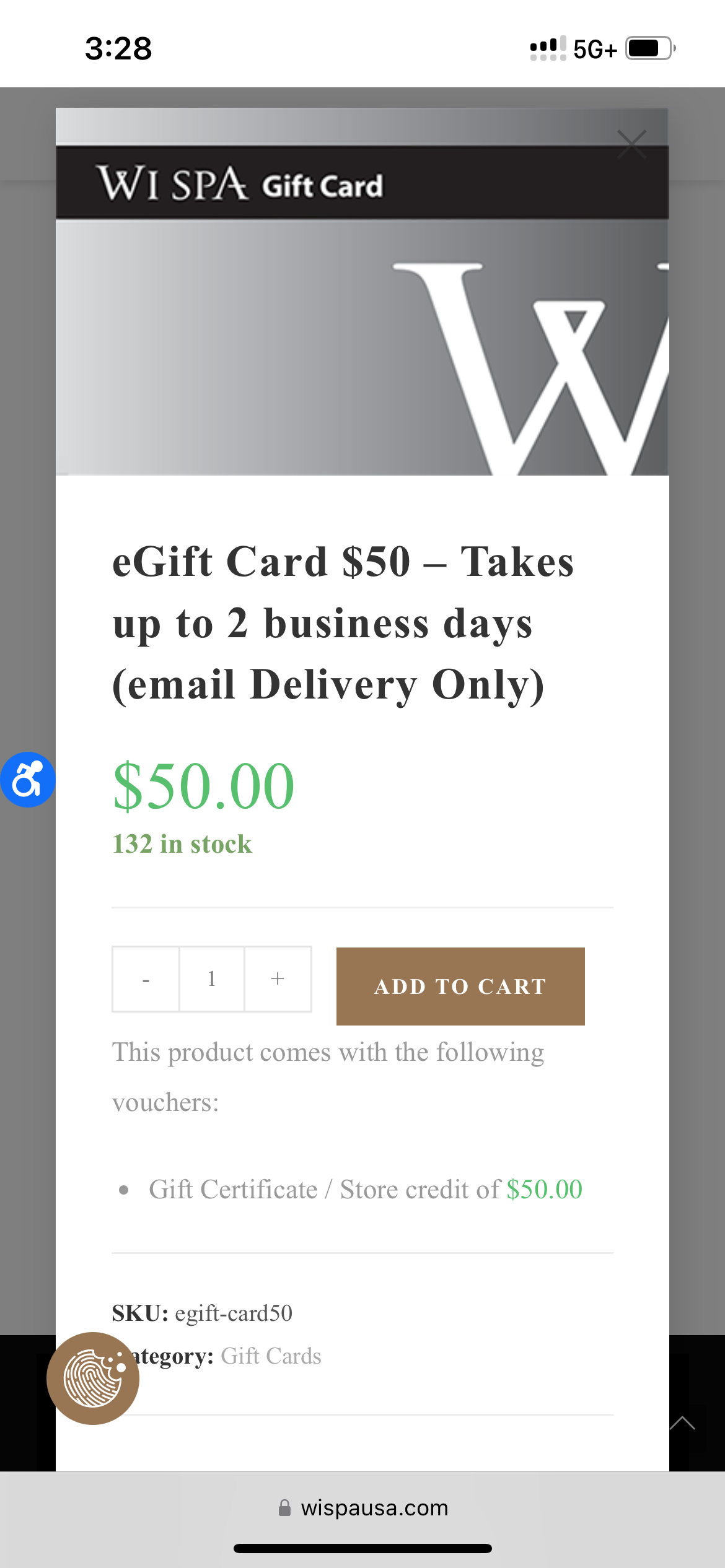Tap the back-to-top arrow
Screen dimensions: 725x1568
682,1423
